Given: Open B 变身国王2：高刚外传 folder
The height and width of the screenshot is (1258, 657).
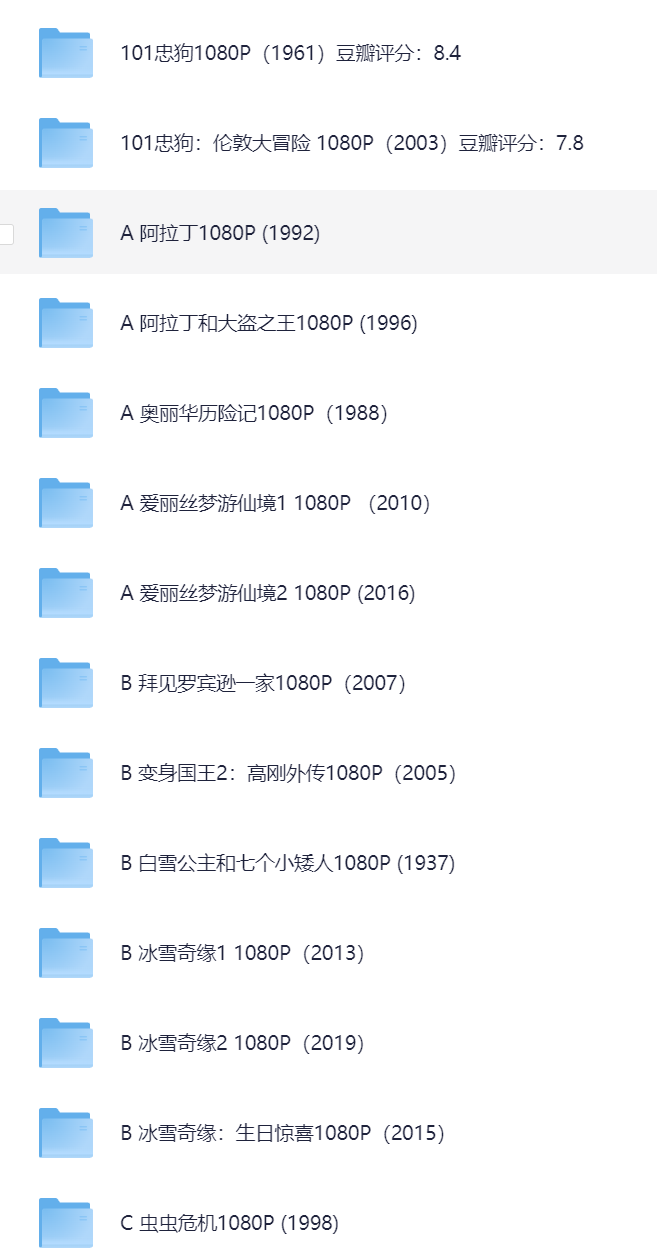Looking at the screenshot, I should tap(288, 774).
